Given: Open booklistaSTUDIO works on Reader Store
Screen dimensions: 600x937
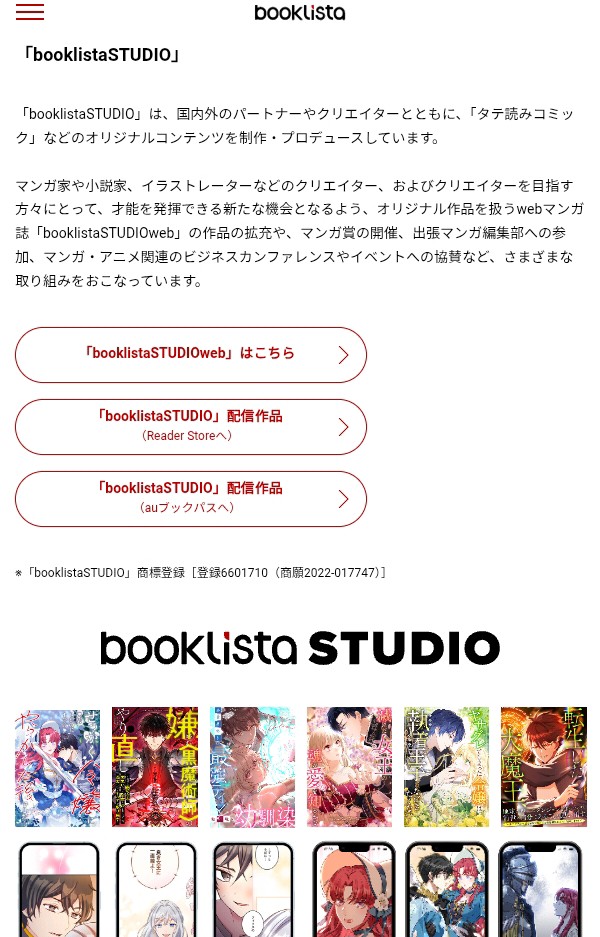Looking at the screenshot, I should [190, 426].
